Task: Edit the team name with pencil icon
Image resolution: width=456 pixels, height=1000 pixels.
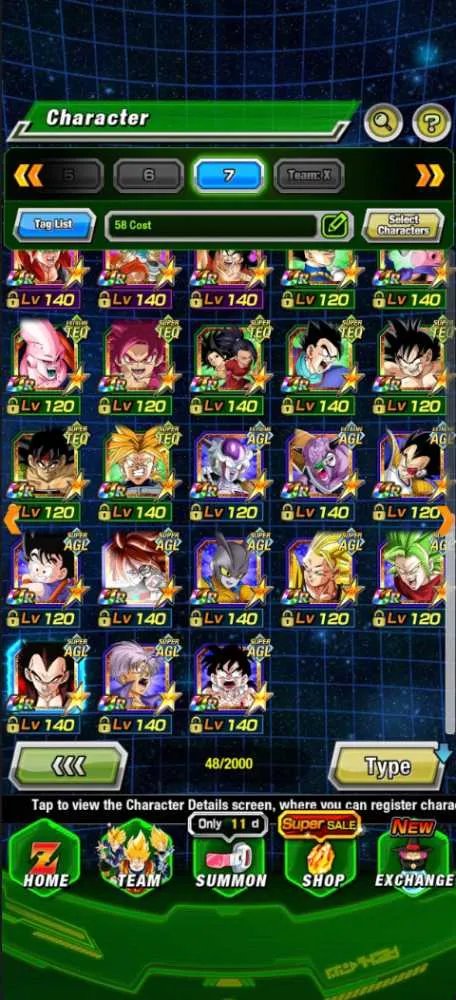Action: (335, 225)
